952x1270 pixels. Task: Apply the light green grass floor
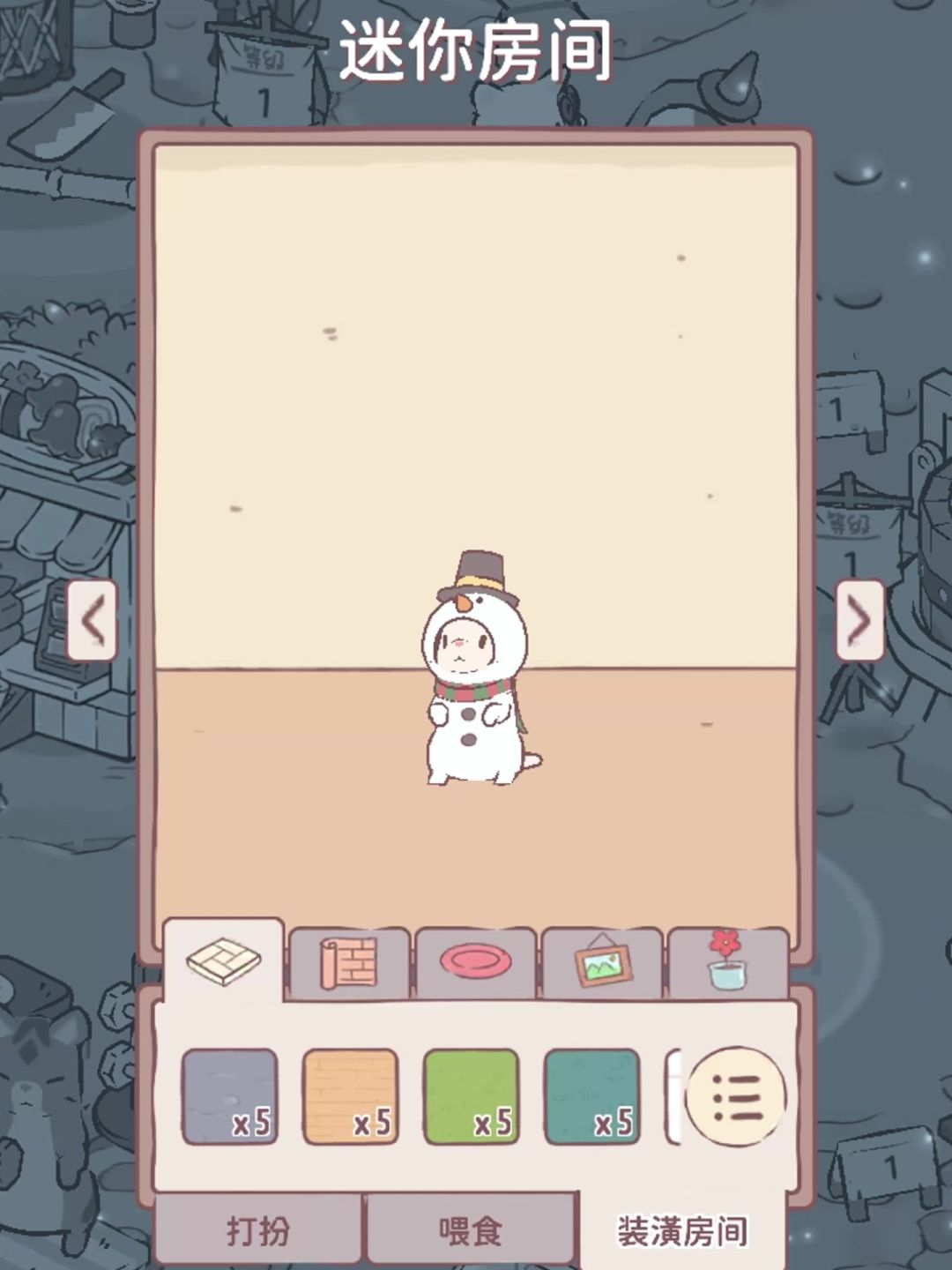(x=471, y=1097)
